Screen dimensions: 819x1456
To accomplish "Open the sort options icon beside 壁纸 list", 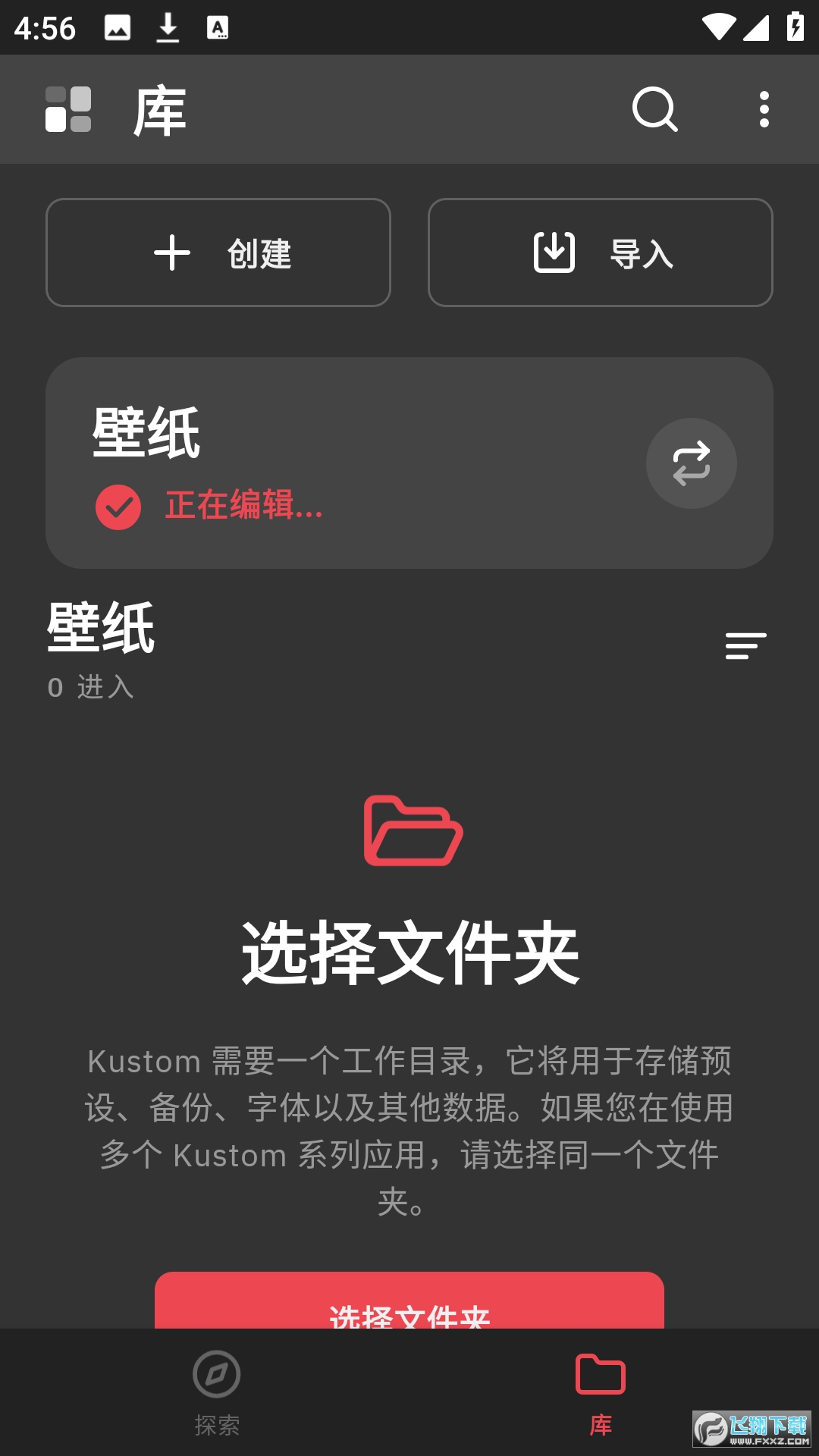I will pos(744,647).
